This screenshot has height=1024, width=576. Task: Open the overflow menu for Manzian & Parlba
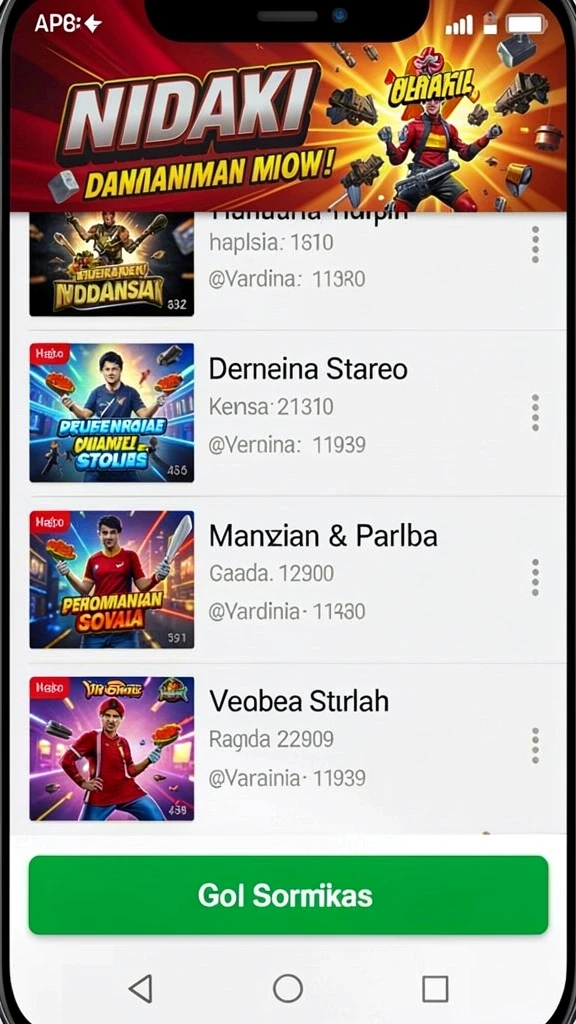535,577
